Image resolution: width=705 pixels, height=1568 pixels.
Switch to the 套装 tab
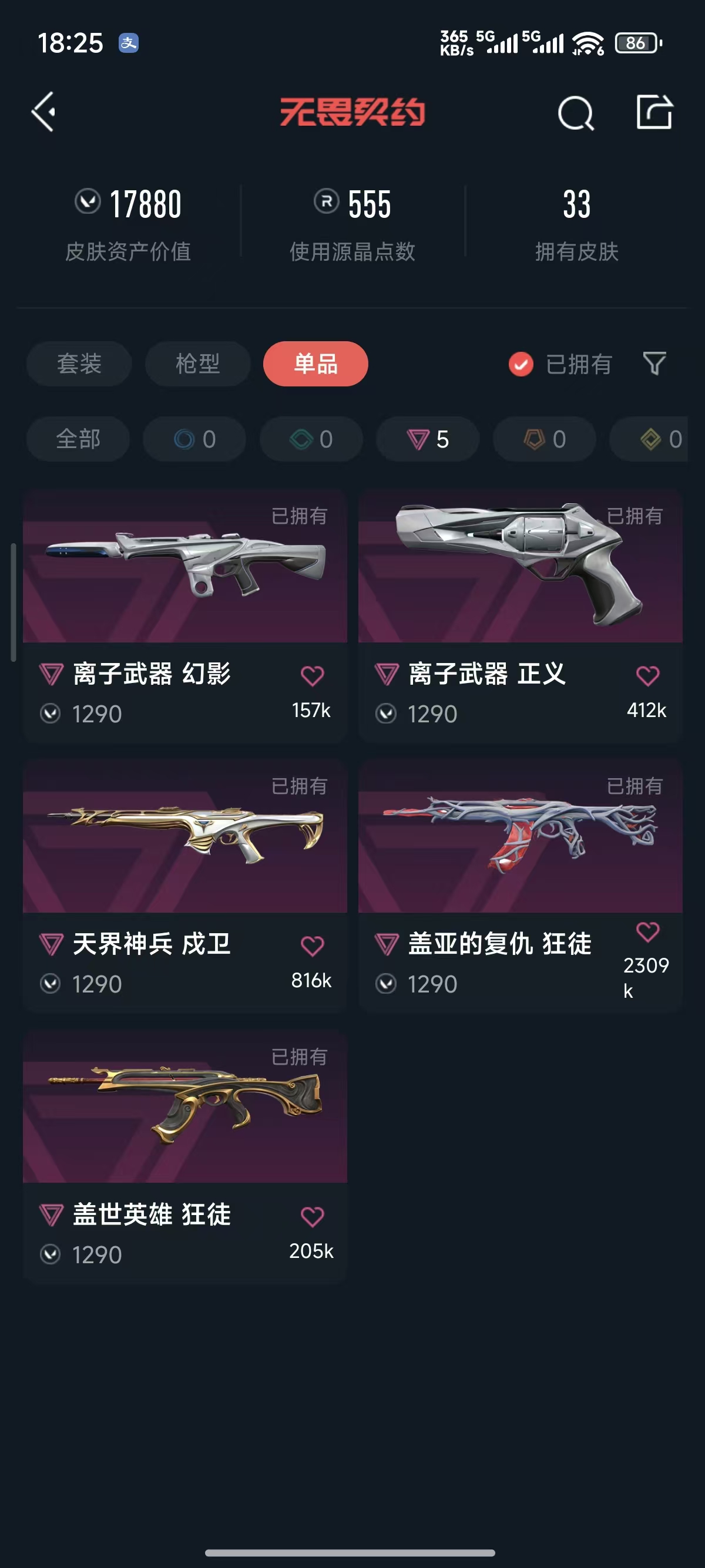[x=79, y=364]
